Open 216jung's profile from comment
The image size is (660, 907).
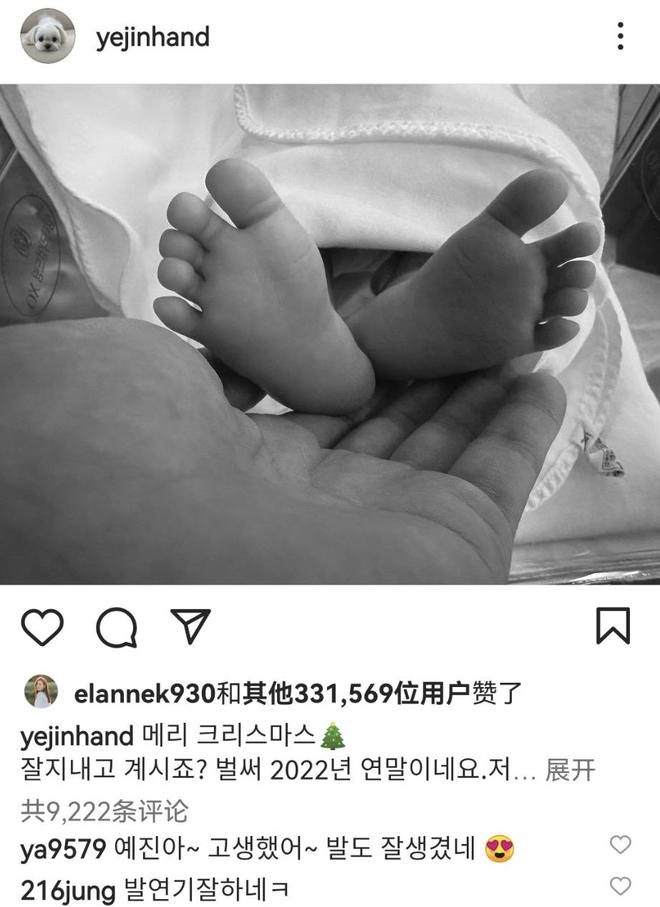68,887
